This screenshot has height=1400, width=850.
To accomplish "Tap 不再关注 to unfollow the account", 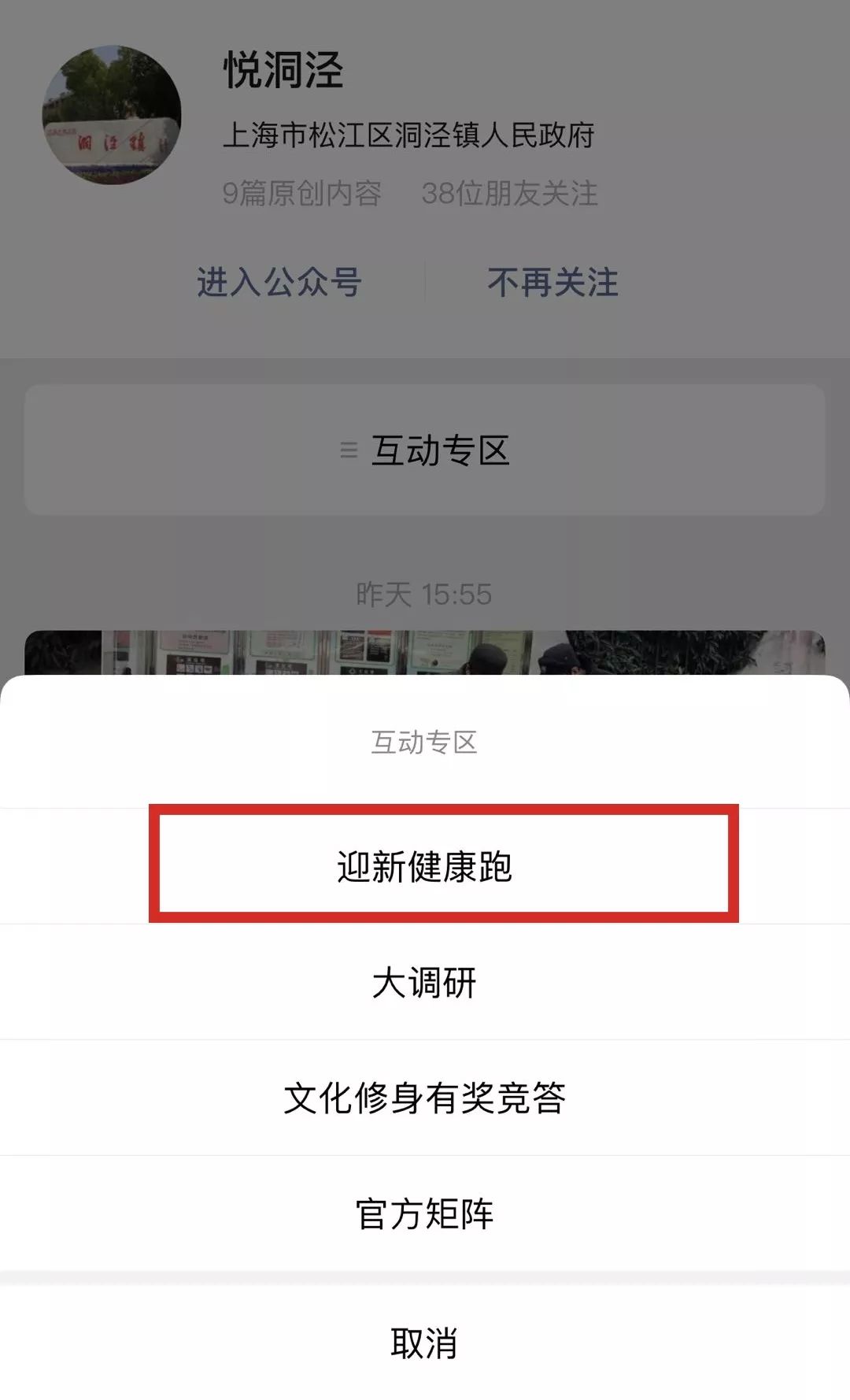I will coord(551,283).
